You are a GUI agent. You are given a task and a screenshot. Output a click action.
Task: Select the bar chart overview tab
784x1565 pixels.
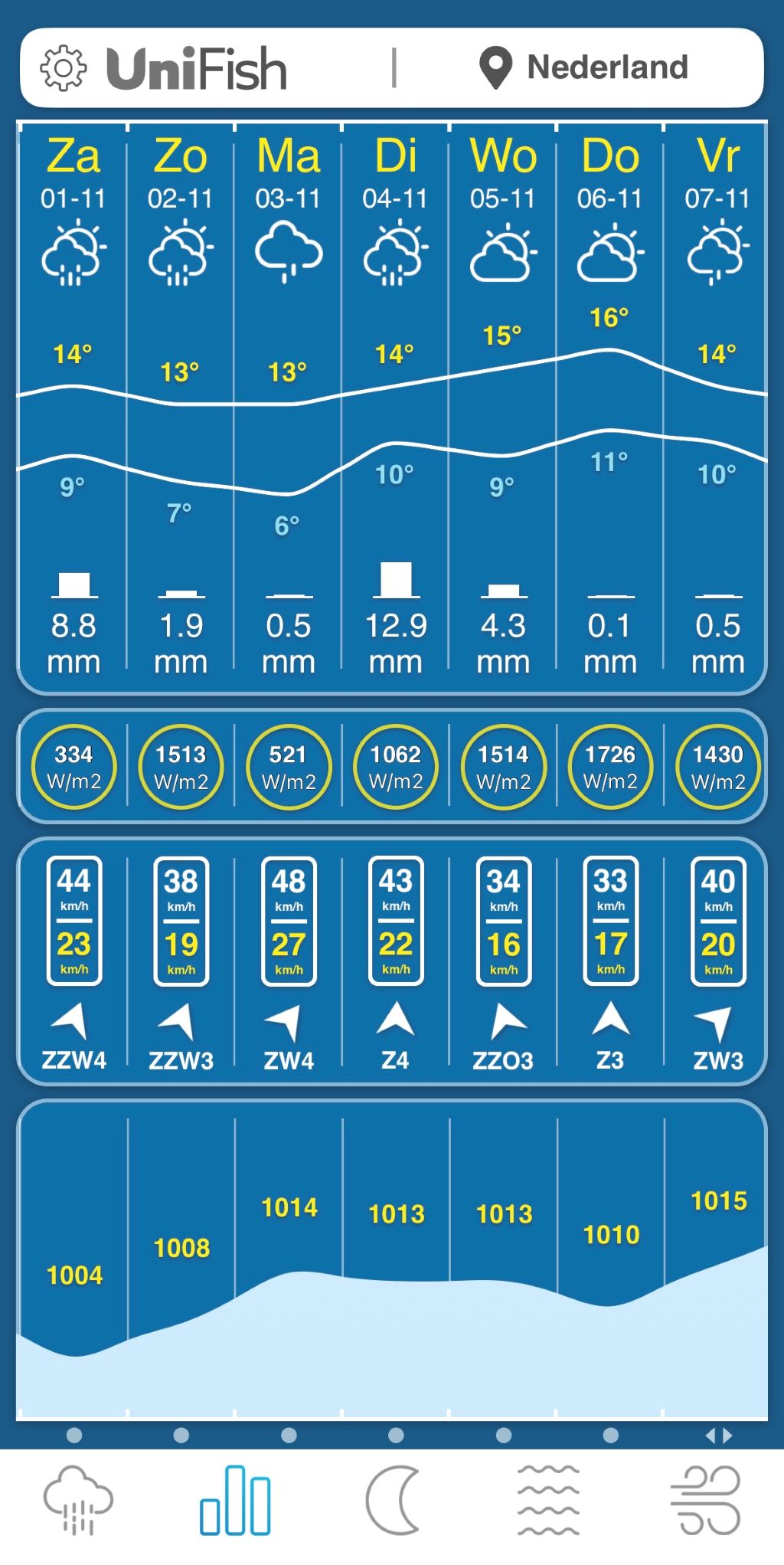(x=235, y=1500)
